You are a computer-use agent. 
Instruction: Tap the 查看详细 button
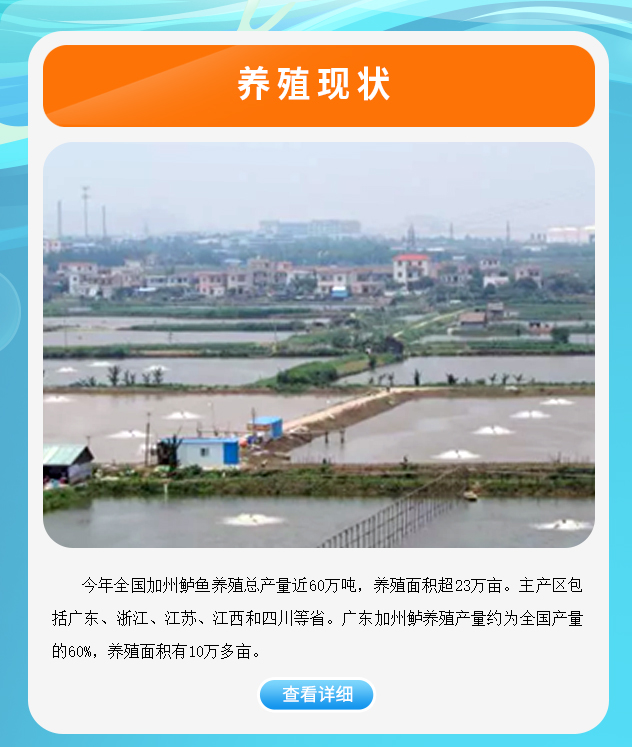(316, 694)
